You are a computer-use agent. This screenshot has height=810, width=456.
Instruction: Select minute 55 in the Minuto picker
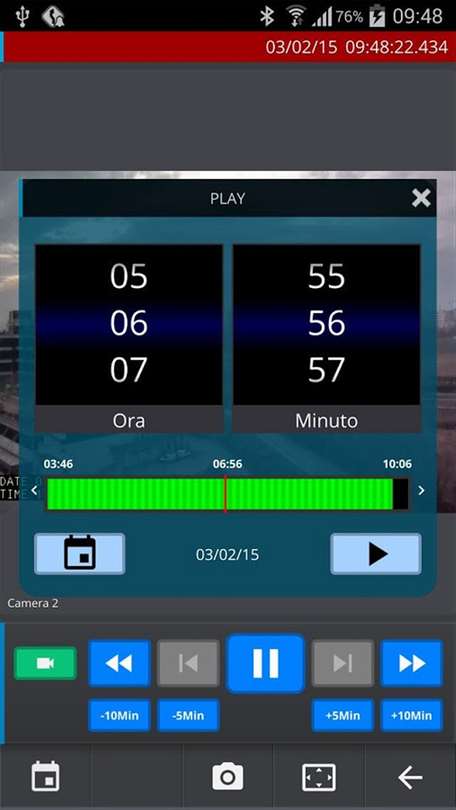coord(326,276)
